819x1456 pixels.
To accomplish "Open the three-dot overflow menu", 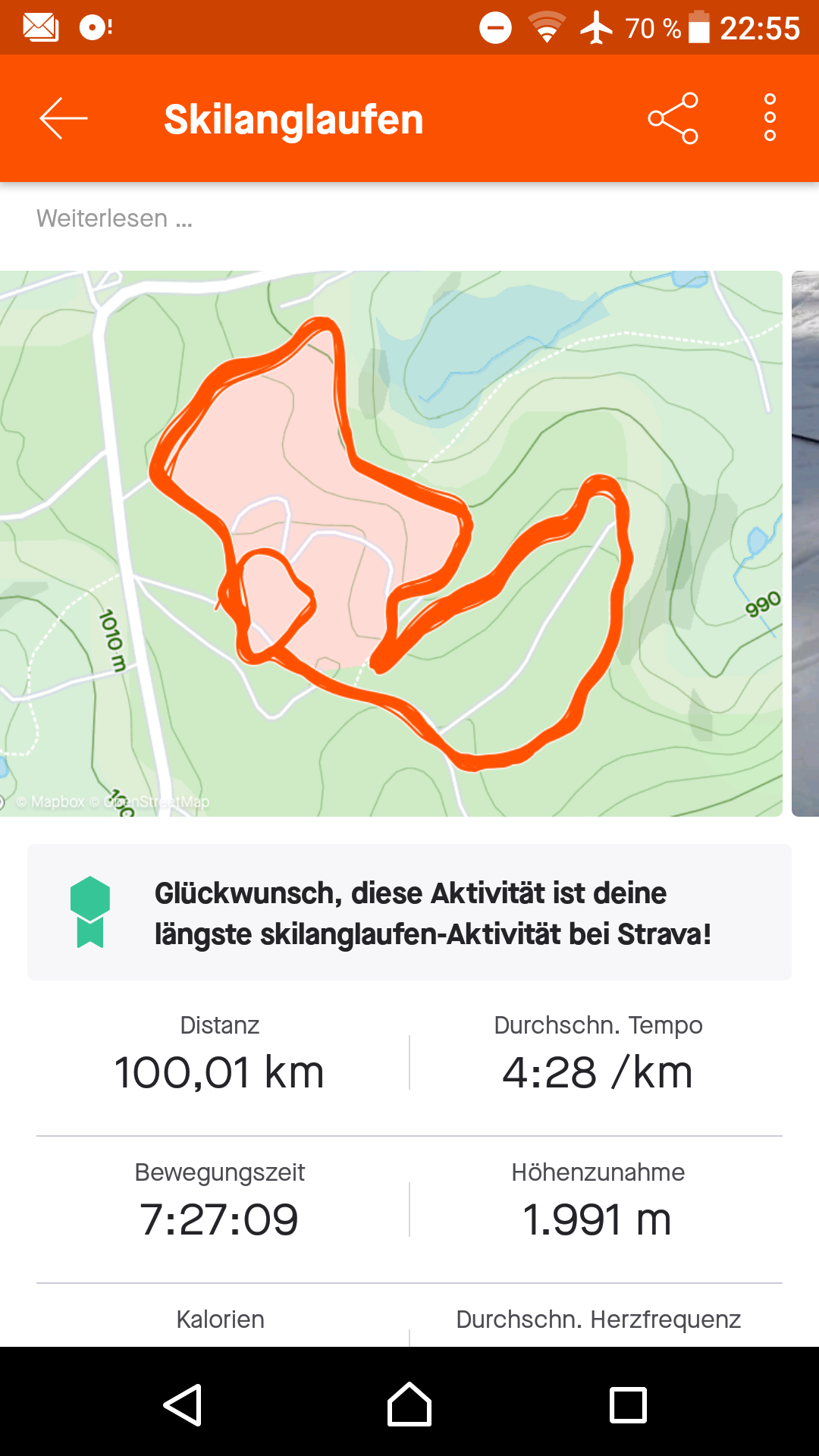I will click(x=770, y=118).
